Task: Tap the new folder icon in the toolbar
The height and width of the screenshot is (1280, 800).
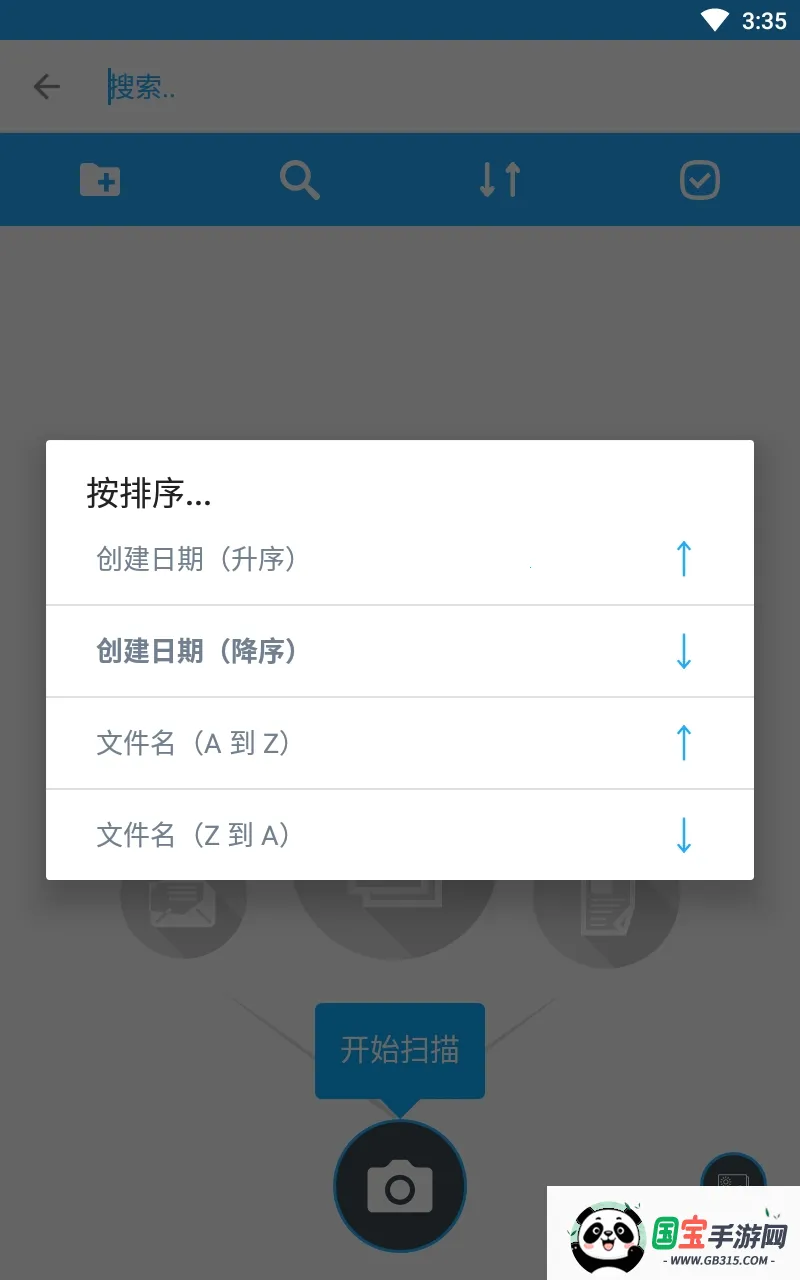Action: point(100,180)
